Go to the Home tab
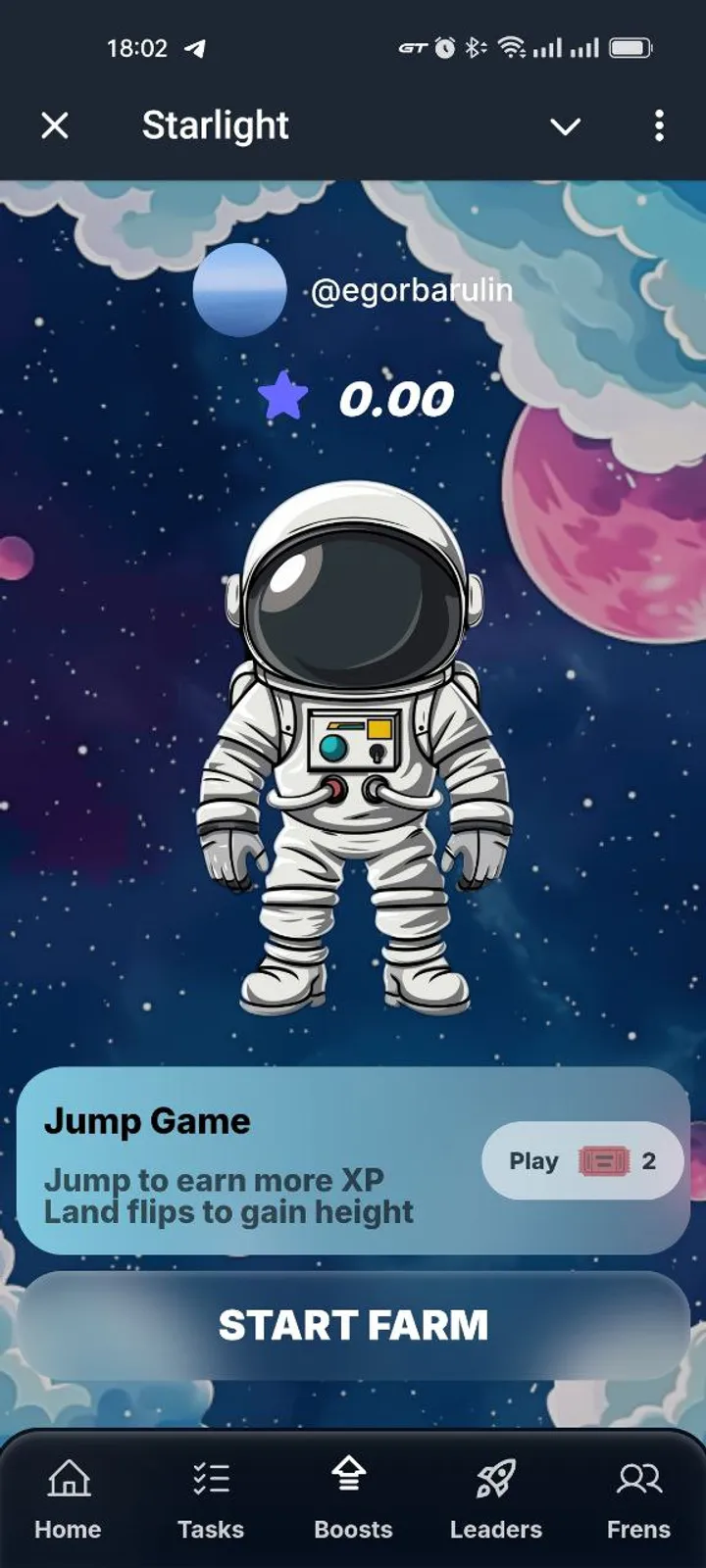706x1568 pixels. tap(69, 1499)
